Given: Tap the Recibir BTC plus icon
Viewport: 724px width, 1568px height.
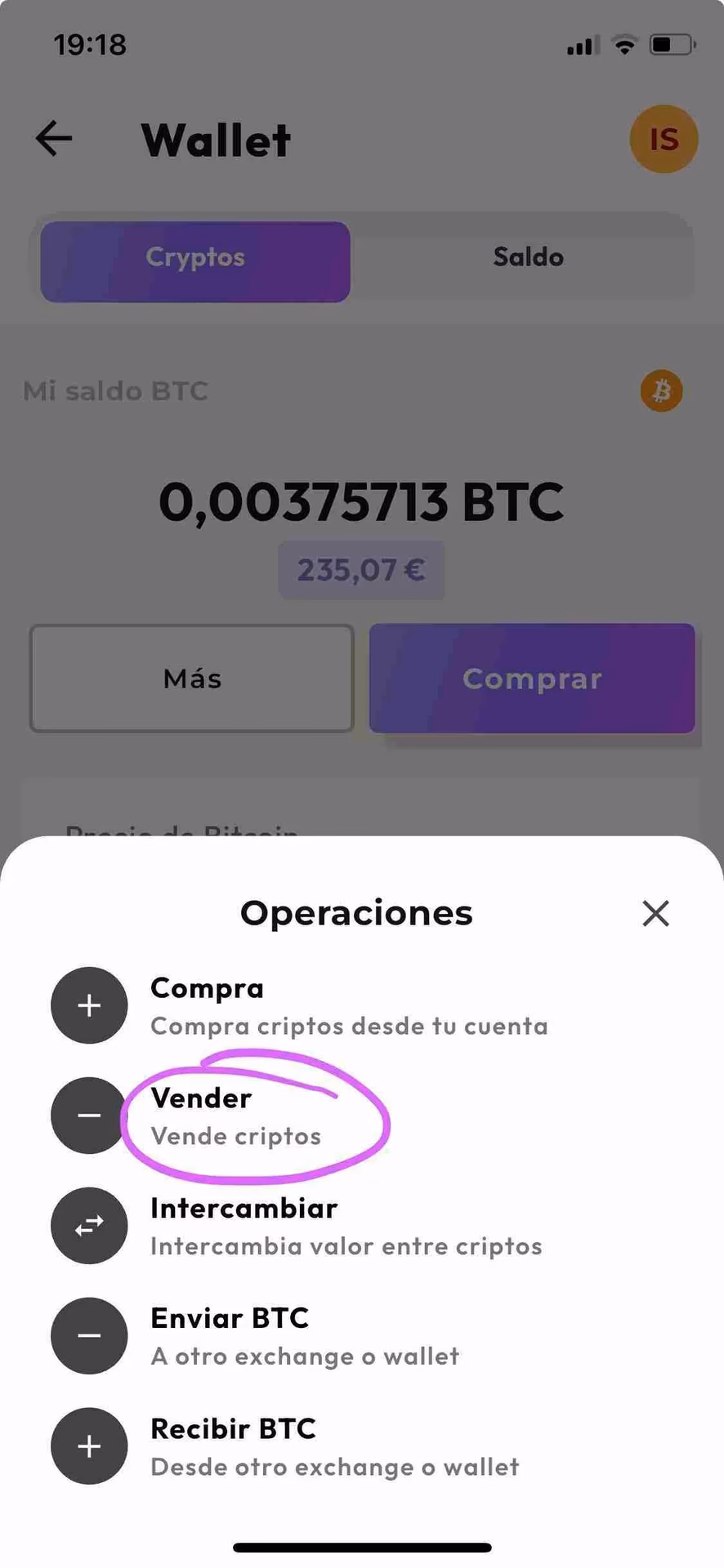Looking at the screenshot, I should coord(89,1445).
